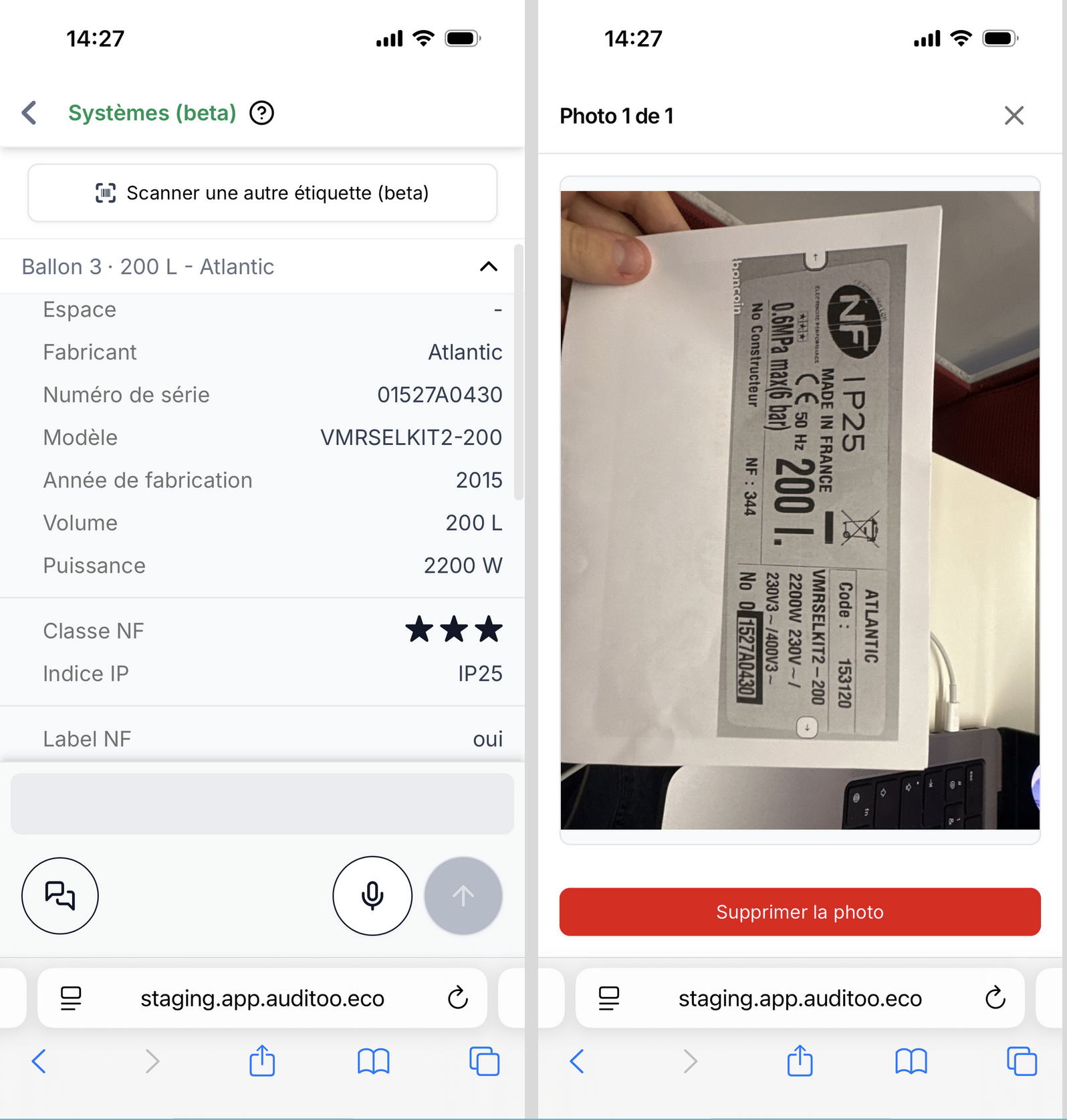Close the Photo 1 de 1 viewer
The width and height of the screenshot is (1067, 1120).
1014,116
